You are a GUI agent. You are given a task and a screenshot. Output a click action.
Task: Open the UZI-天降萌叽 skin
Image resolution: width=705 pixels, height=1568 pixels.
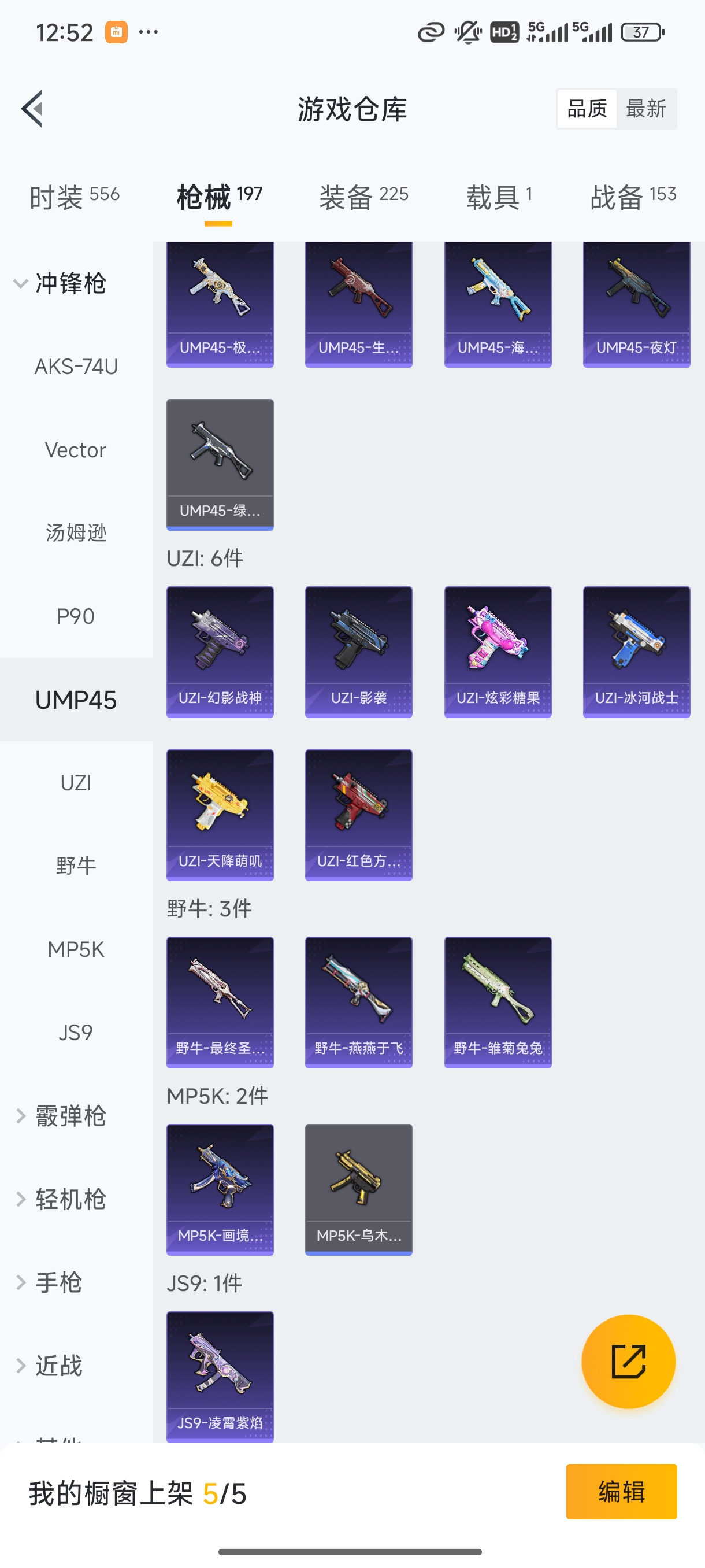[220, 815]
